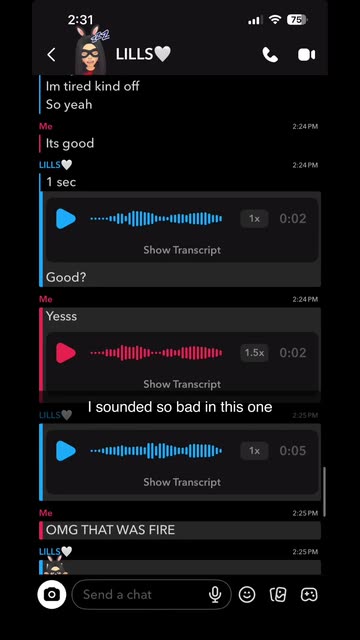Play the 0:05 voice note from LILLS
Image resolution: width=360 pixels, height=640 pixels.
coord(66,451)
